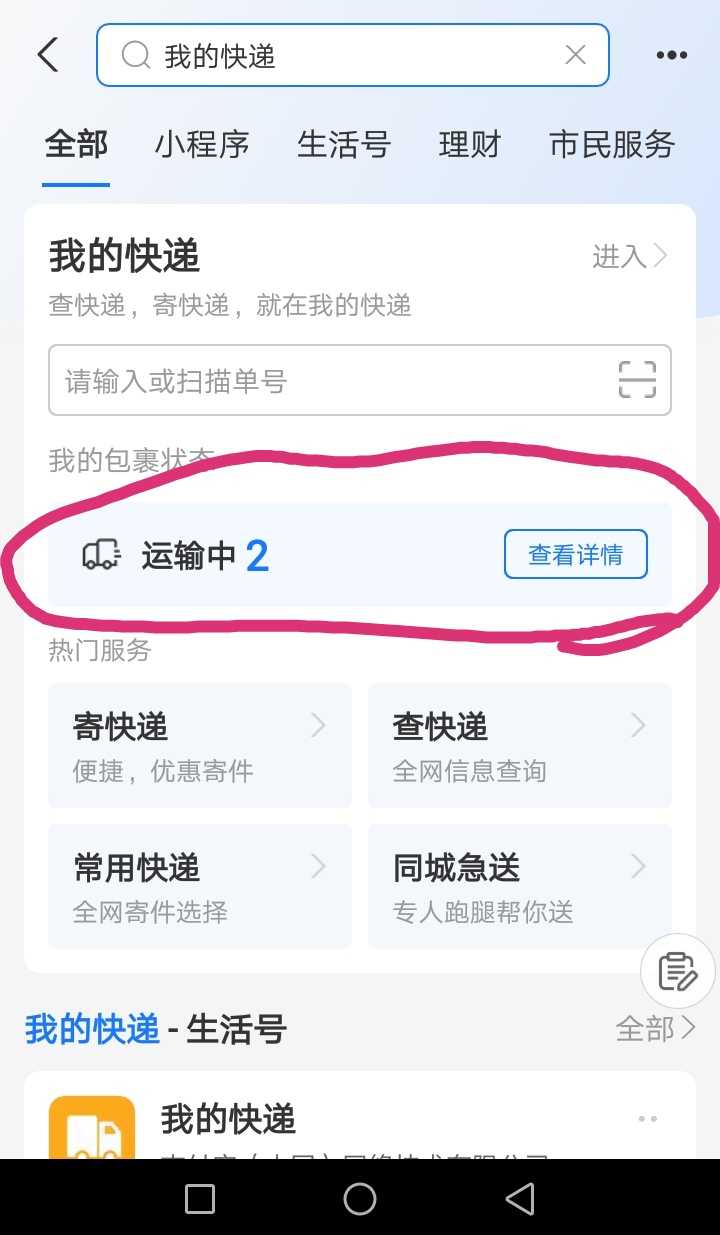Viewport: 720px width, 1235px height.
Task: Select the 全部 tab
Action: coord(76,145)
